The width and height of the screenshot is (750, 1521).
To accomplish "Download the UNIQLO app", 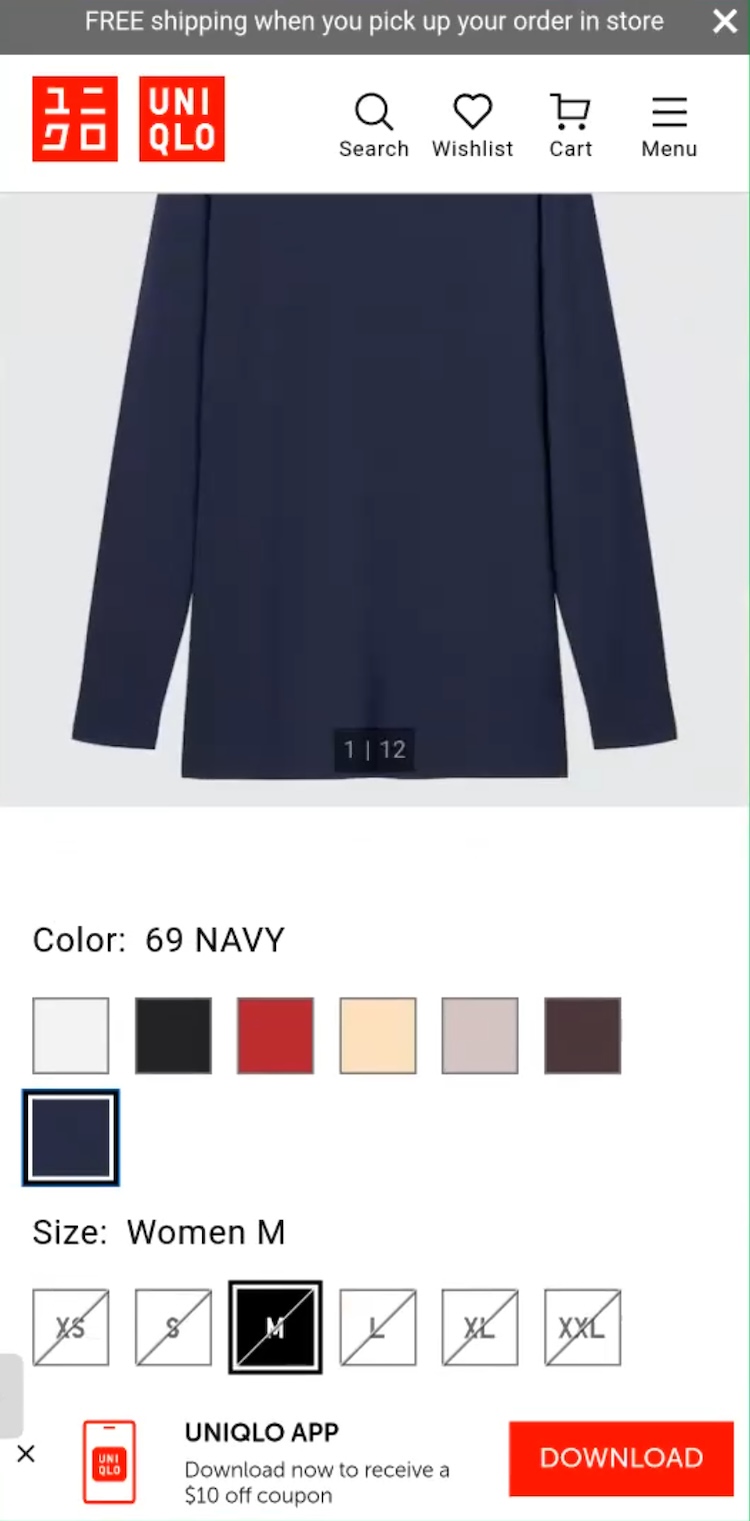I will [621, 1458].
